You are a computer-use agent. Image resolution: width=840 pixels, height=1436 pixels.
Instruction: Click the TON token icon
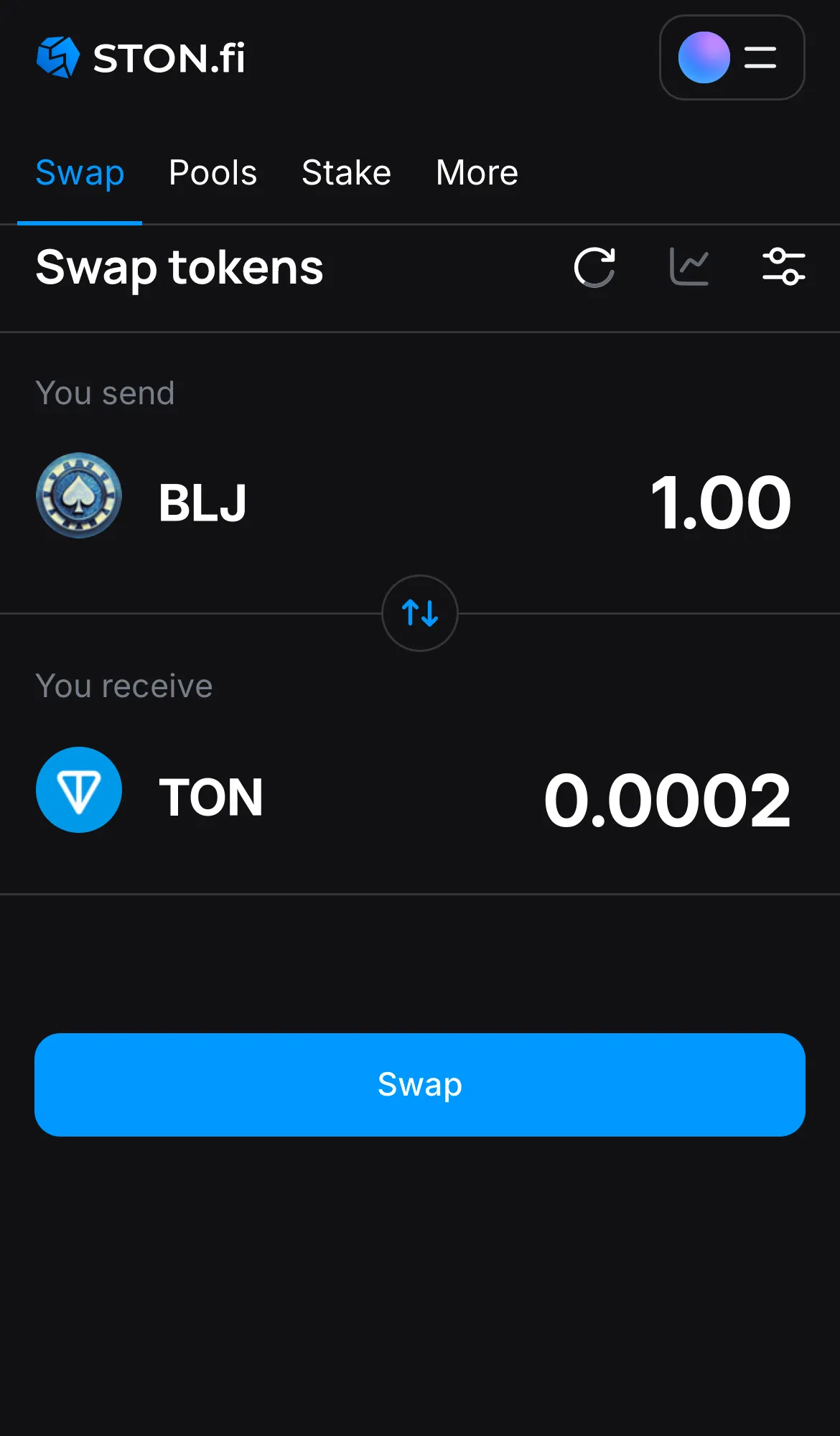pos(79,790)
